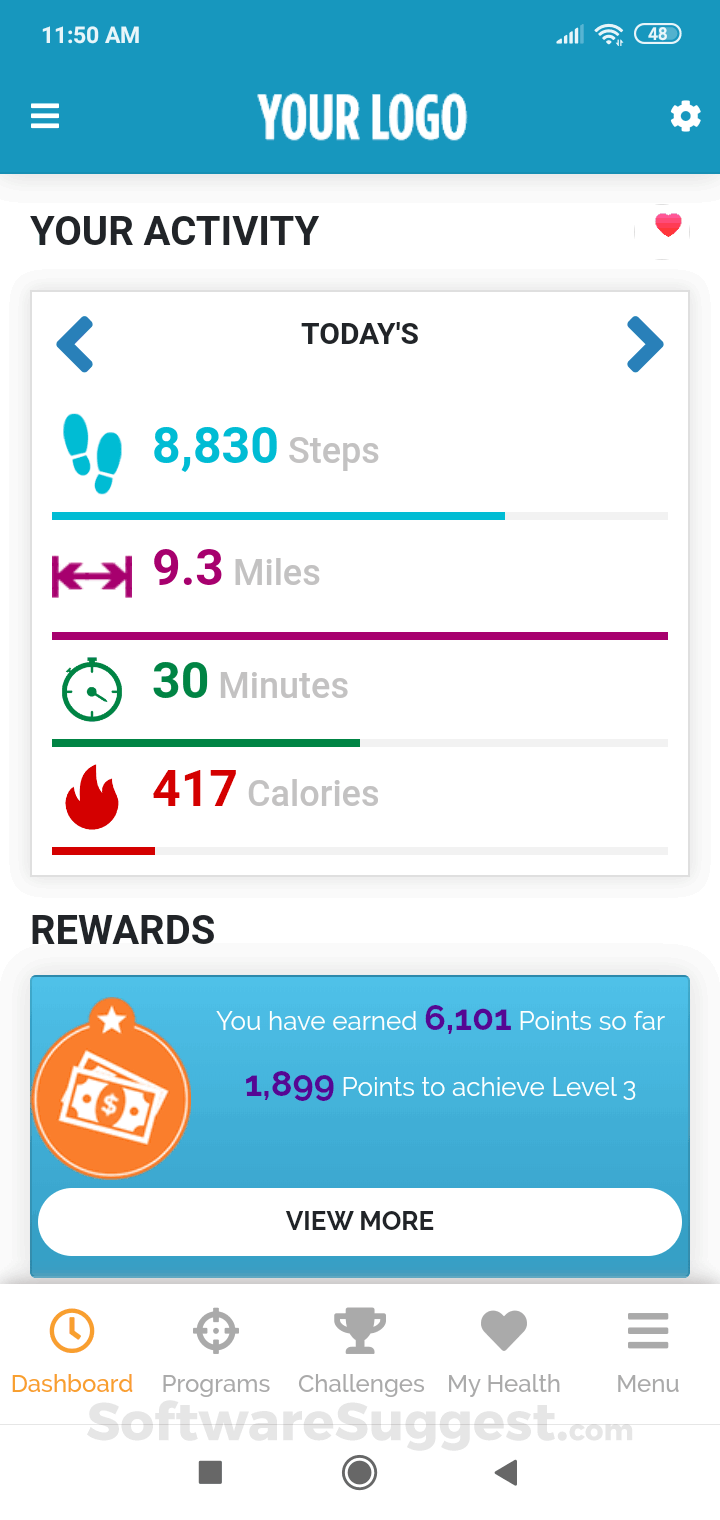
Task: Select the Programs target icon
Action: coord(216,1330)
